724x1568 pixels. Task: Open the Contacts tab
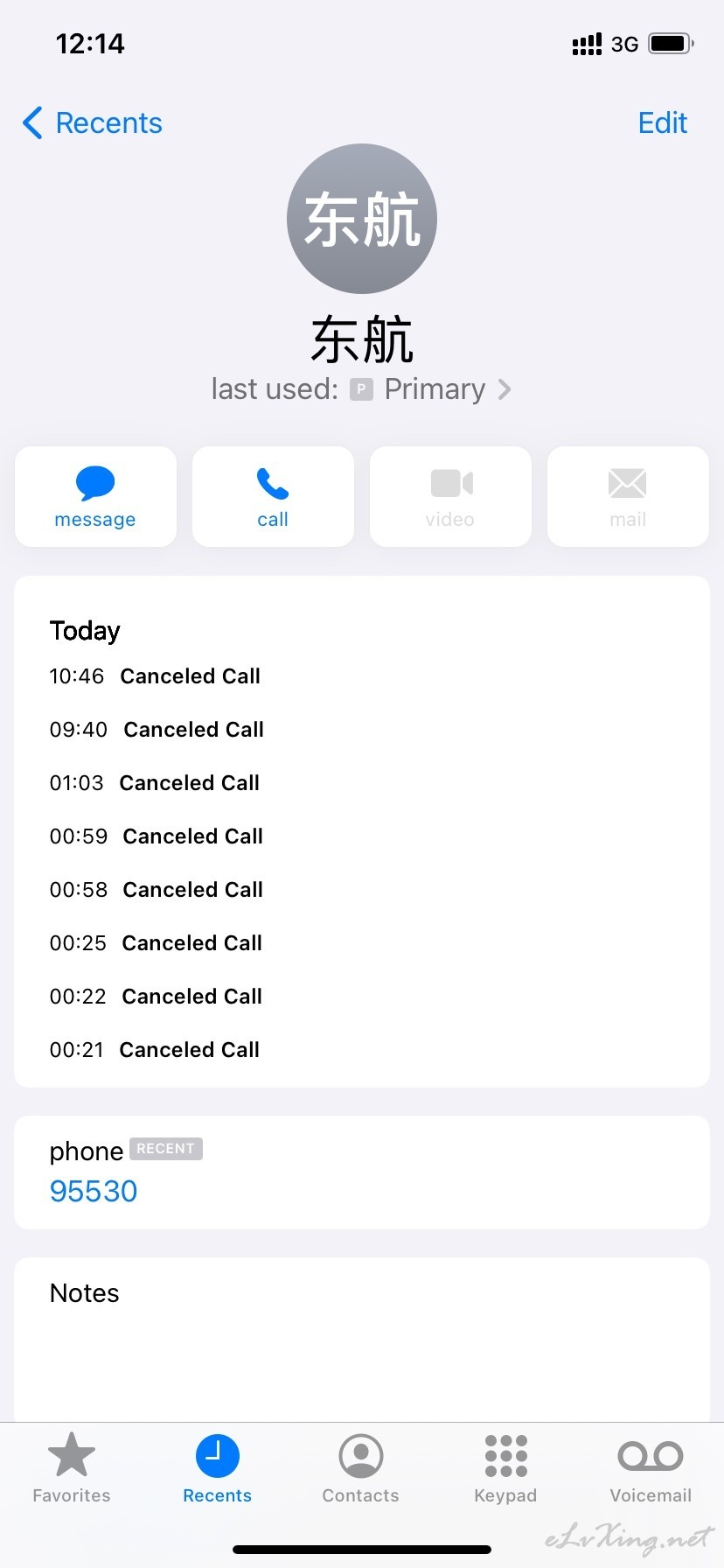coord(360,1468)
